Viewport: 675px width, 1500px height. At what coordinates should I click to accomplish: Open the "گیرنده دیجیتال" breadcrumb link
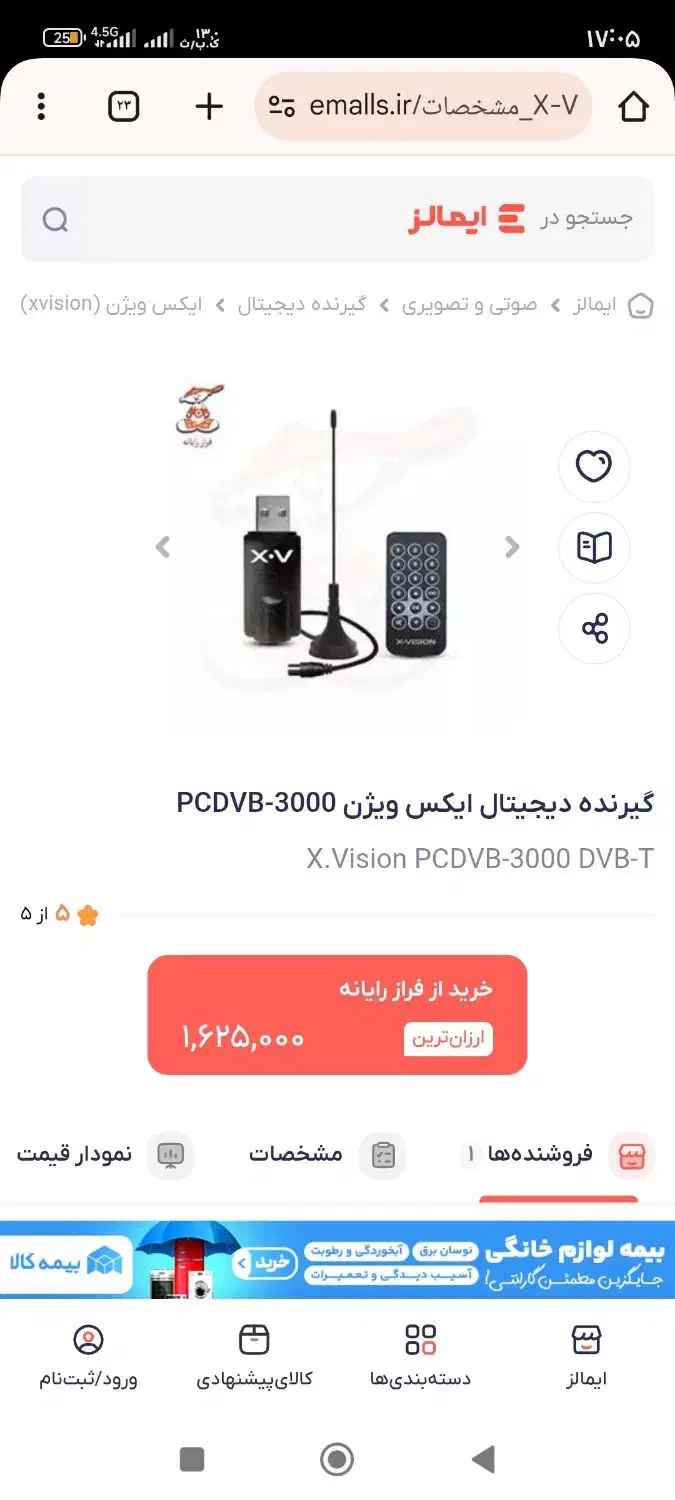[301, 305]
